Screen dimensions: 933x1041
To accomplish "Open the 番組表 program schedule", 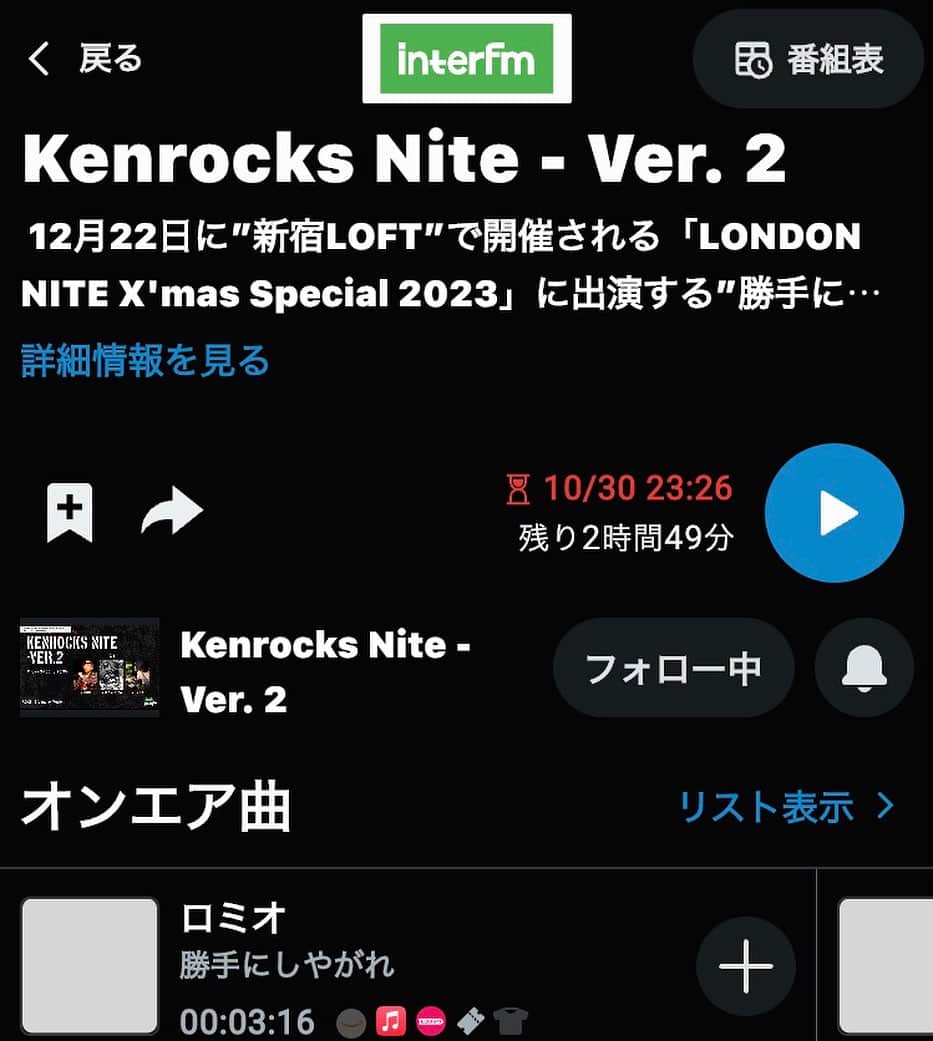I will click(x=808, y=60).
